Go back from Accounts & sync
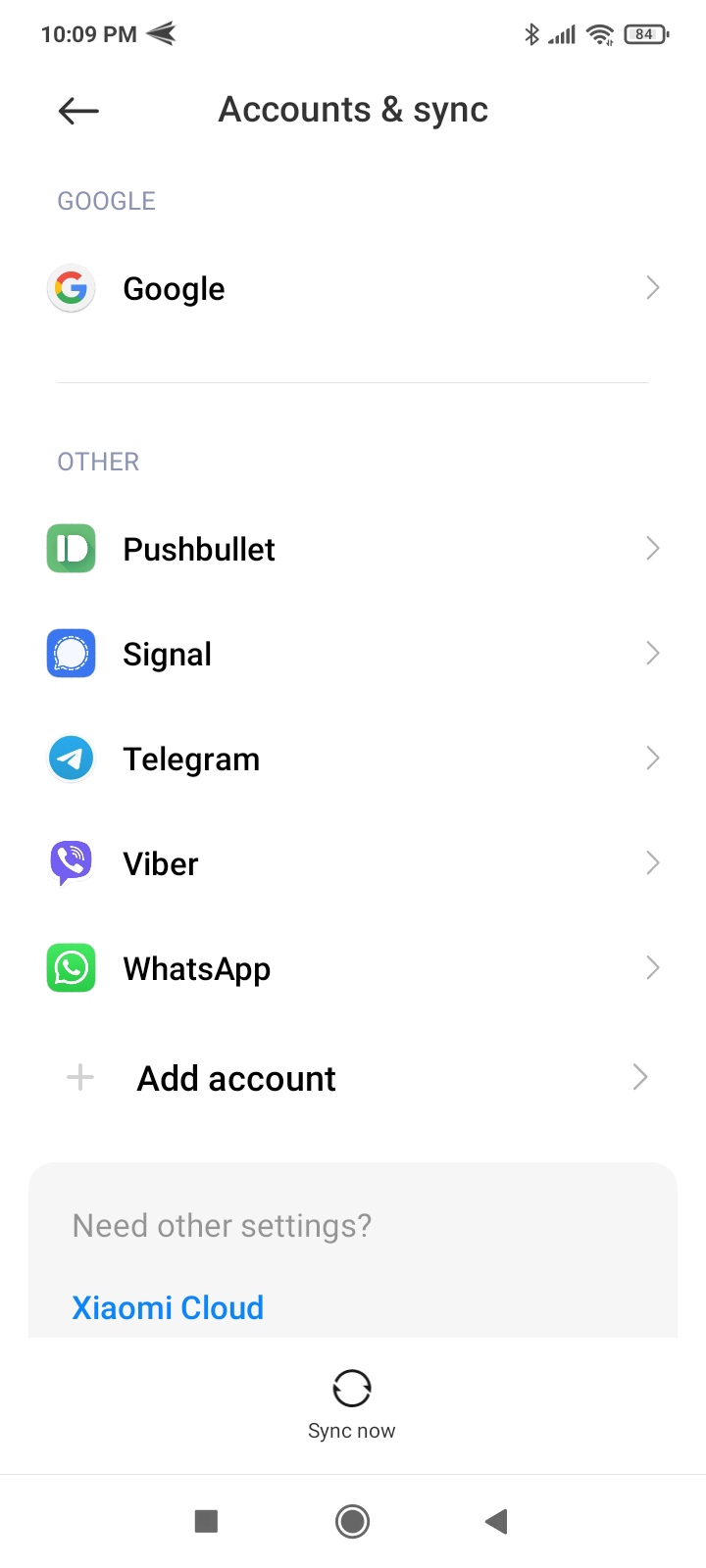Screen dimensions: 706x1568 click(x=78, y=111)
